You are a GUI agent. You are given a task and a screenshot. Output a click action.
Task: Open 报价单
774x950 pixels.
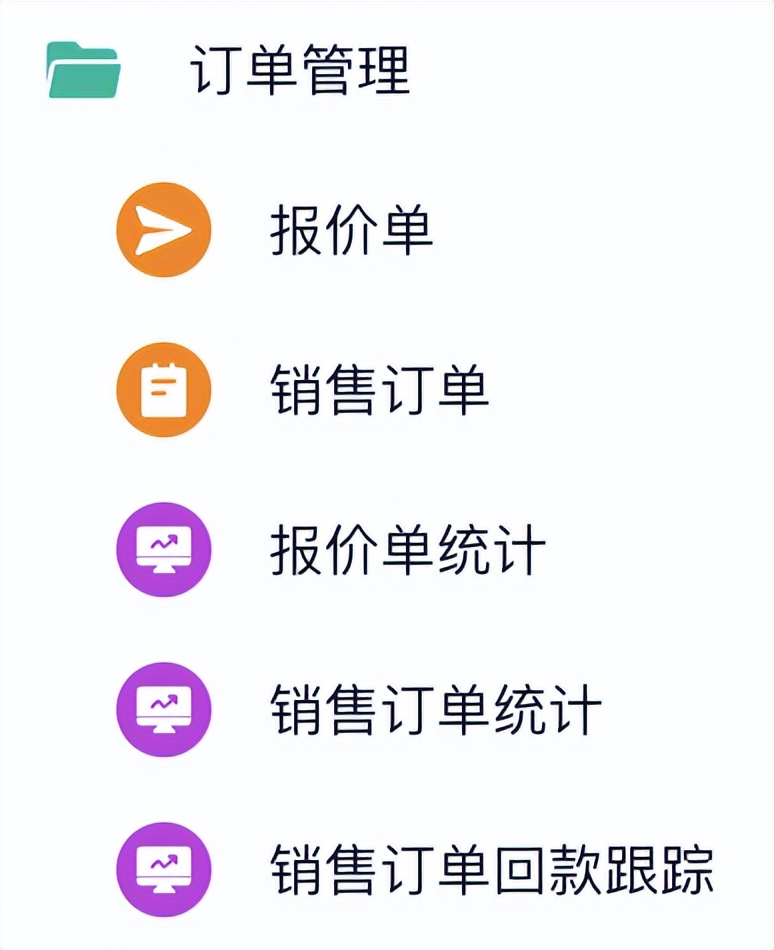(x=350, y=230)
